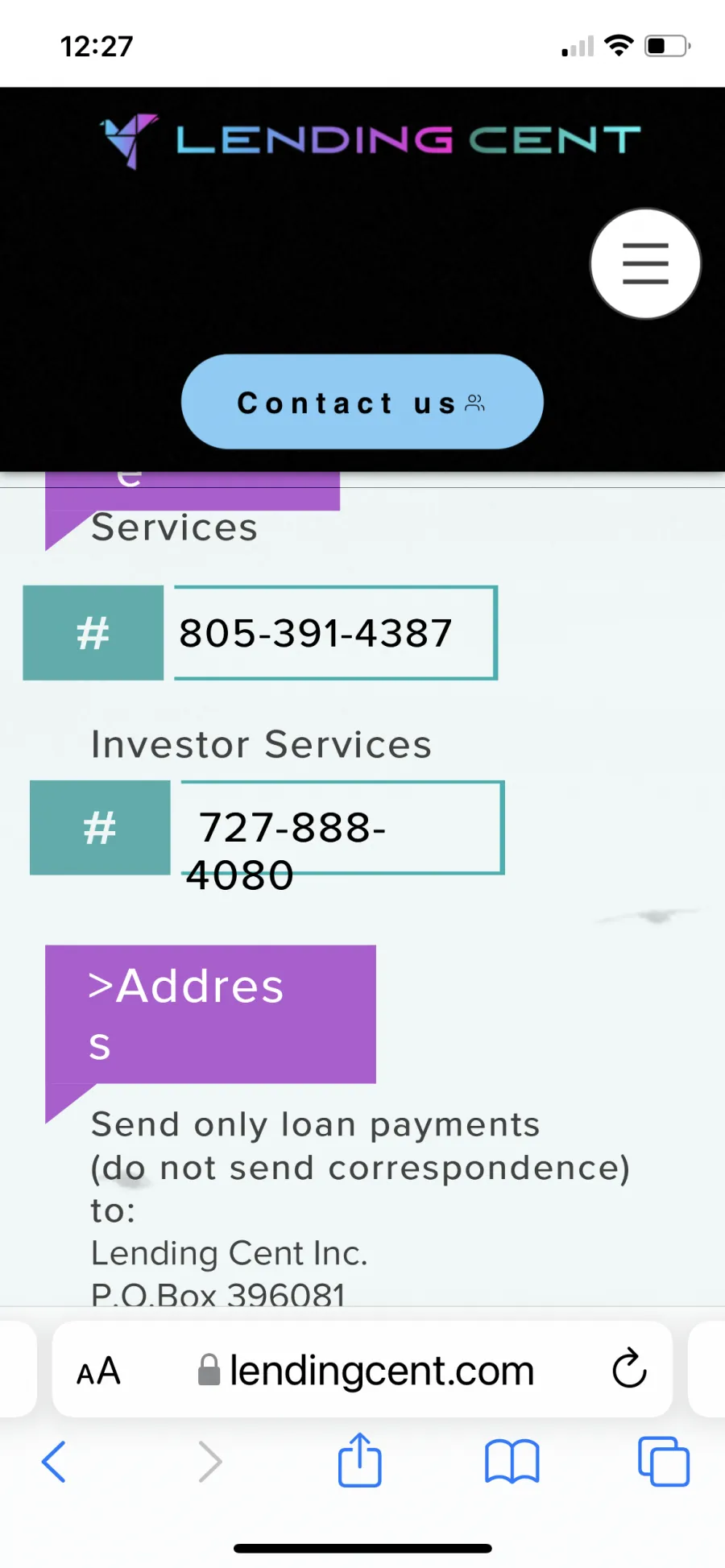Image resolution: width=725 pixels, height=1568 pixels.
Task: Share this page via share sheet
Action: tap(359, 1459)
